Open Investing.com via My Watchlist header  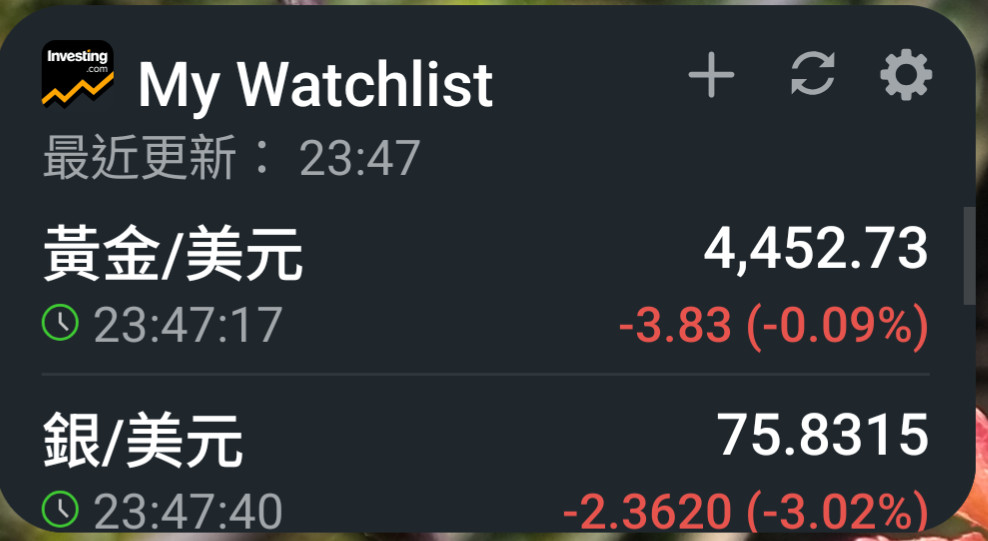pyautogui.click(x=314, y=86)
